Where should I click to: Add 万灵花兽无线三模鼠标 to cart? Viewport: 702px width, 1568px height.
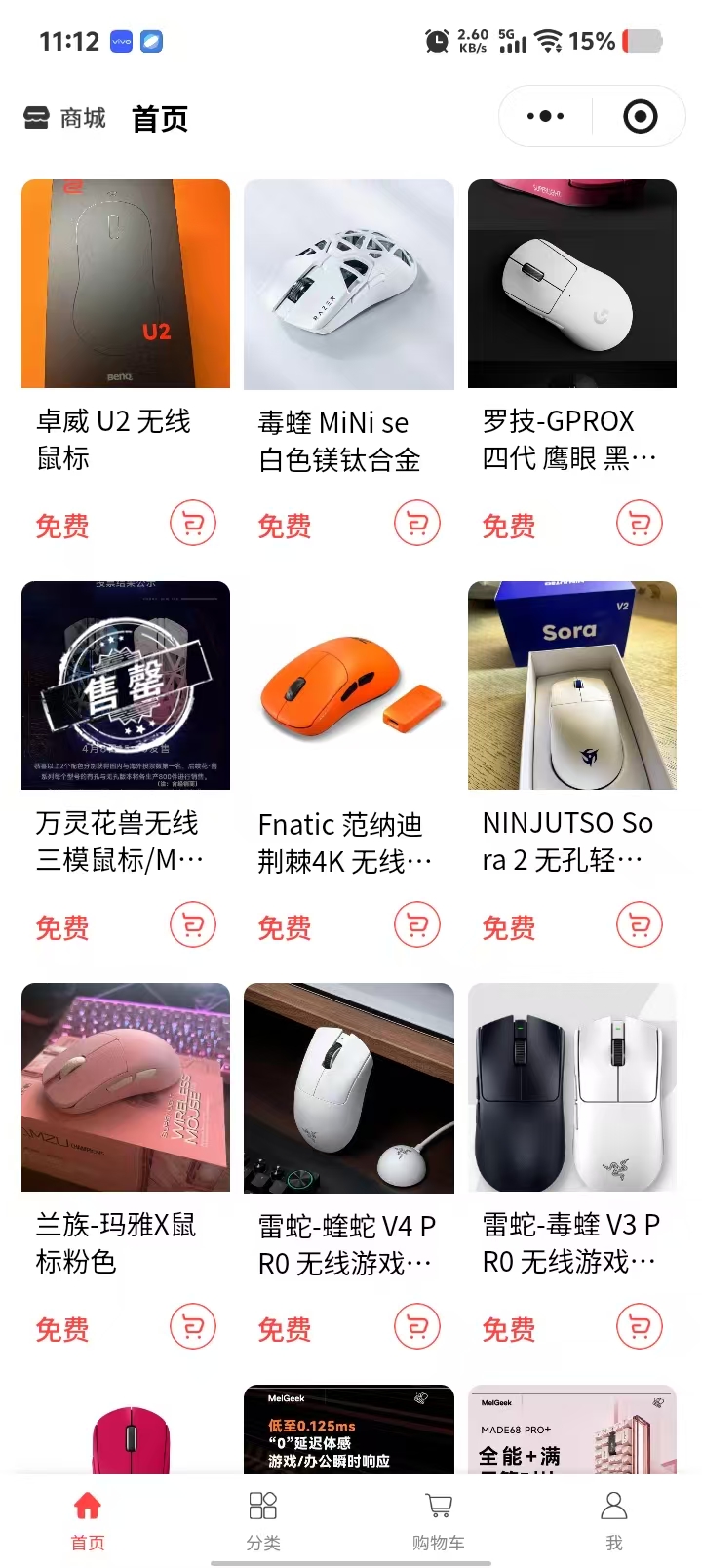pos(192,924)
